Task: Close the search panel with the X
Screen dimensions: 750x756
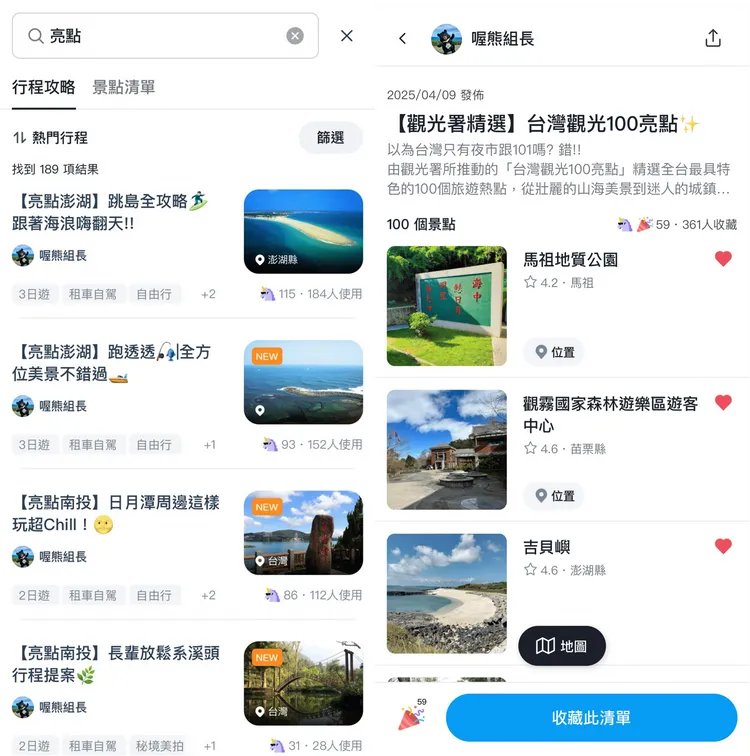Action: pos(346,35)
